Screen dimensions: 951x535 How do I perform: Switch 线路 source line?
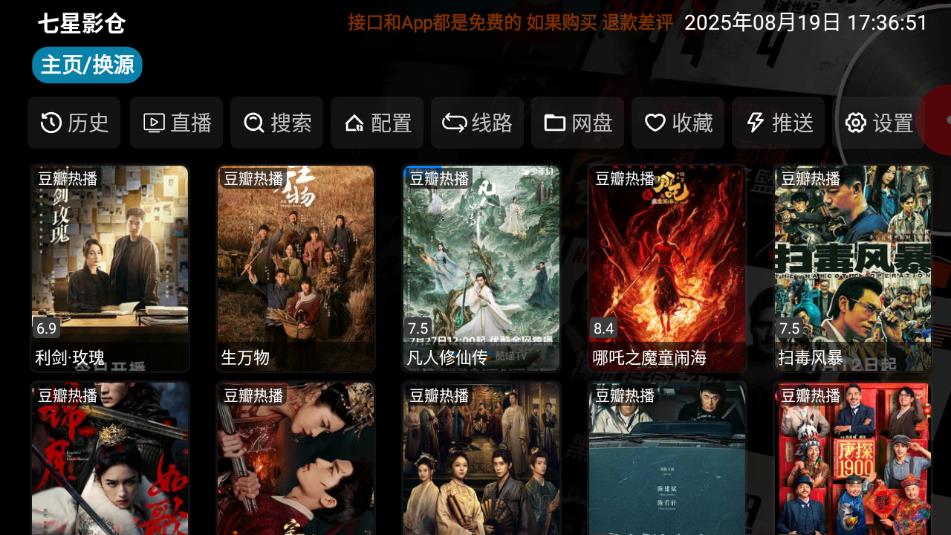(x=478, y=123)
